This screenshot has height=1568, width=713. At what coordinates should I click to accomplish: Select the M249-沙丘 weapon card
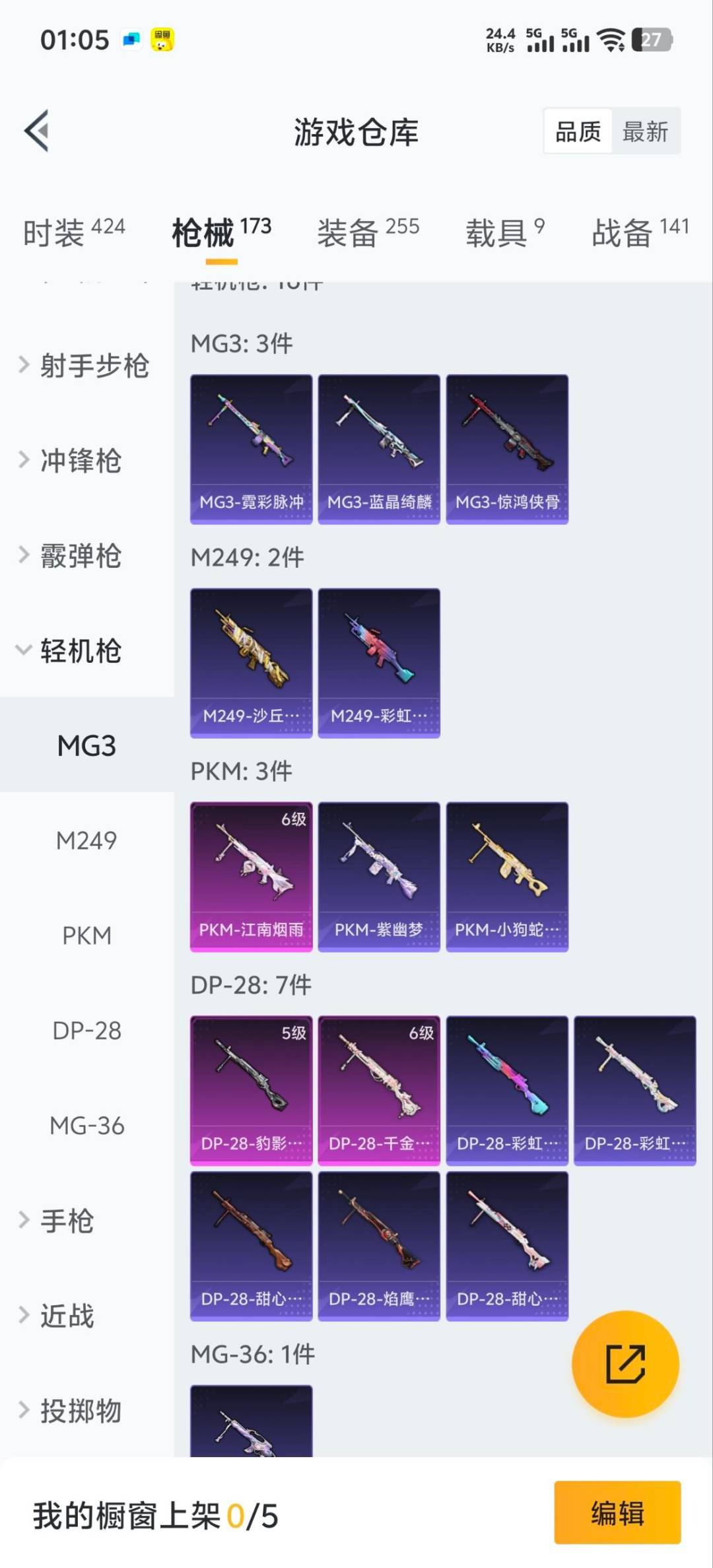tap(251, 660)
